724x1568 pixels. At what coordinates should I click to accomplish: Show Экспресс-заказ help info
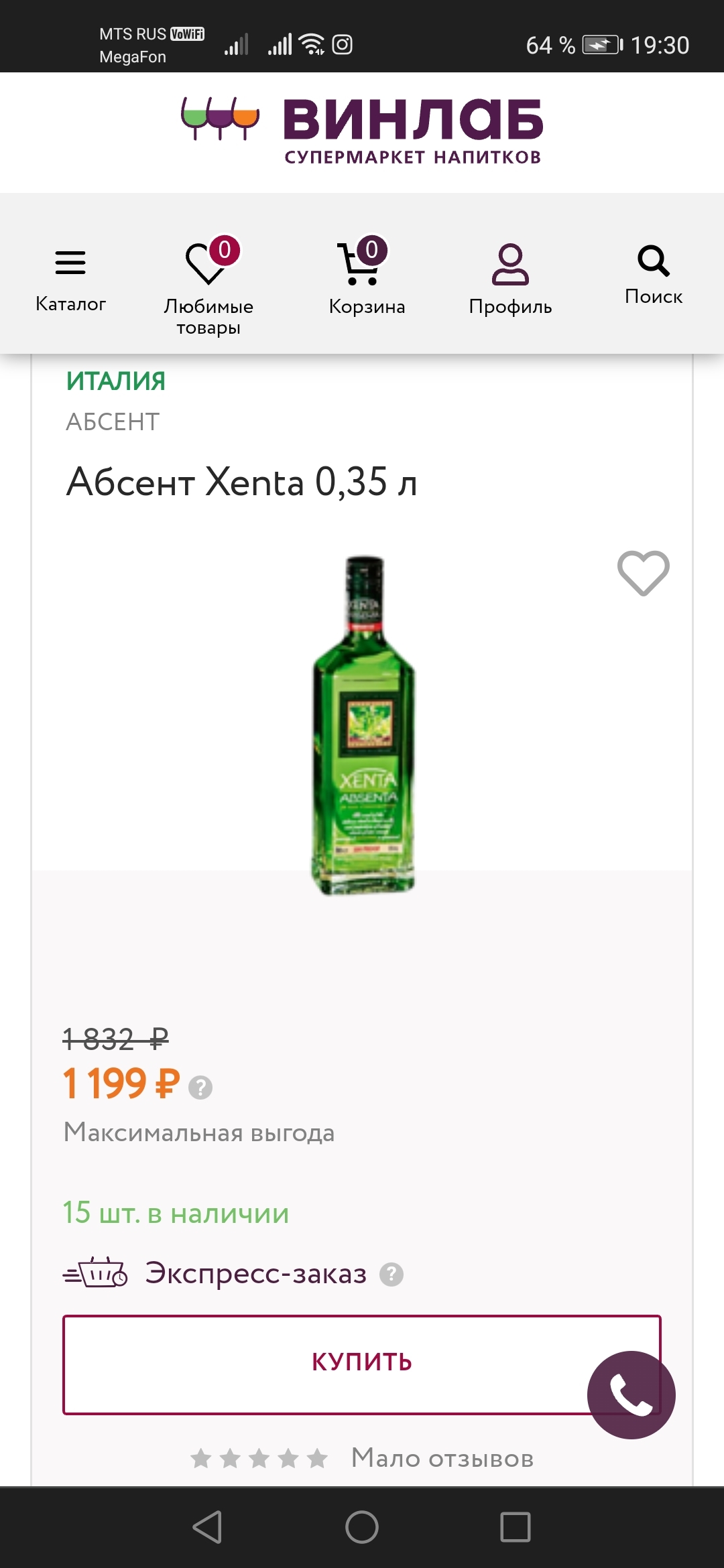(x=391, y=1274)
